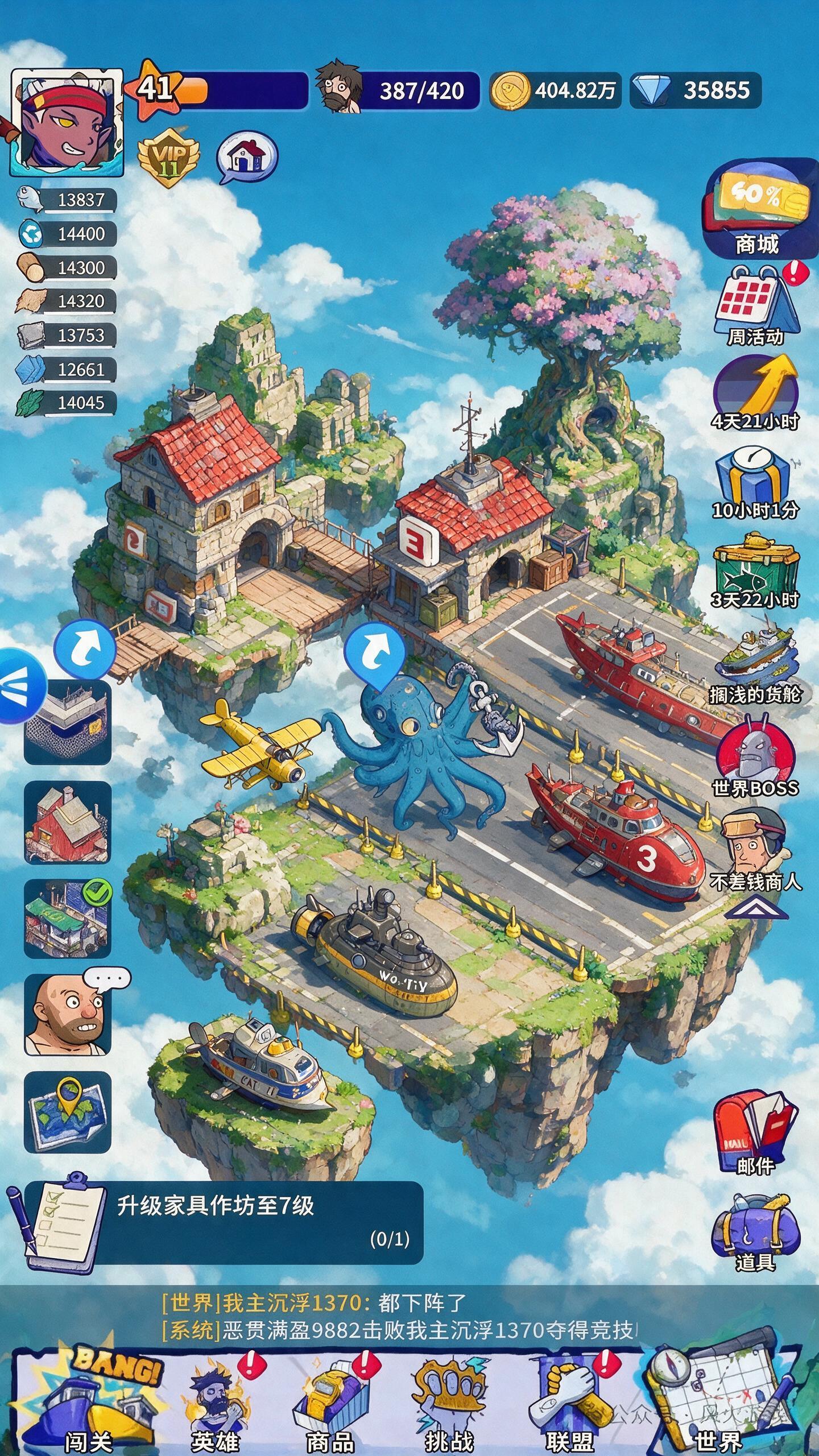The width and height of the screenshot is (819, 1456).
Task: Open the player avatar profile
Action: 67,122
